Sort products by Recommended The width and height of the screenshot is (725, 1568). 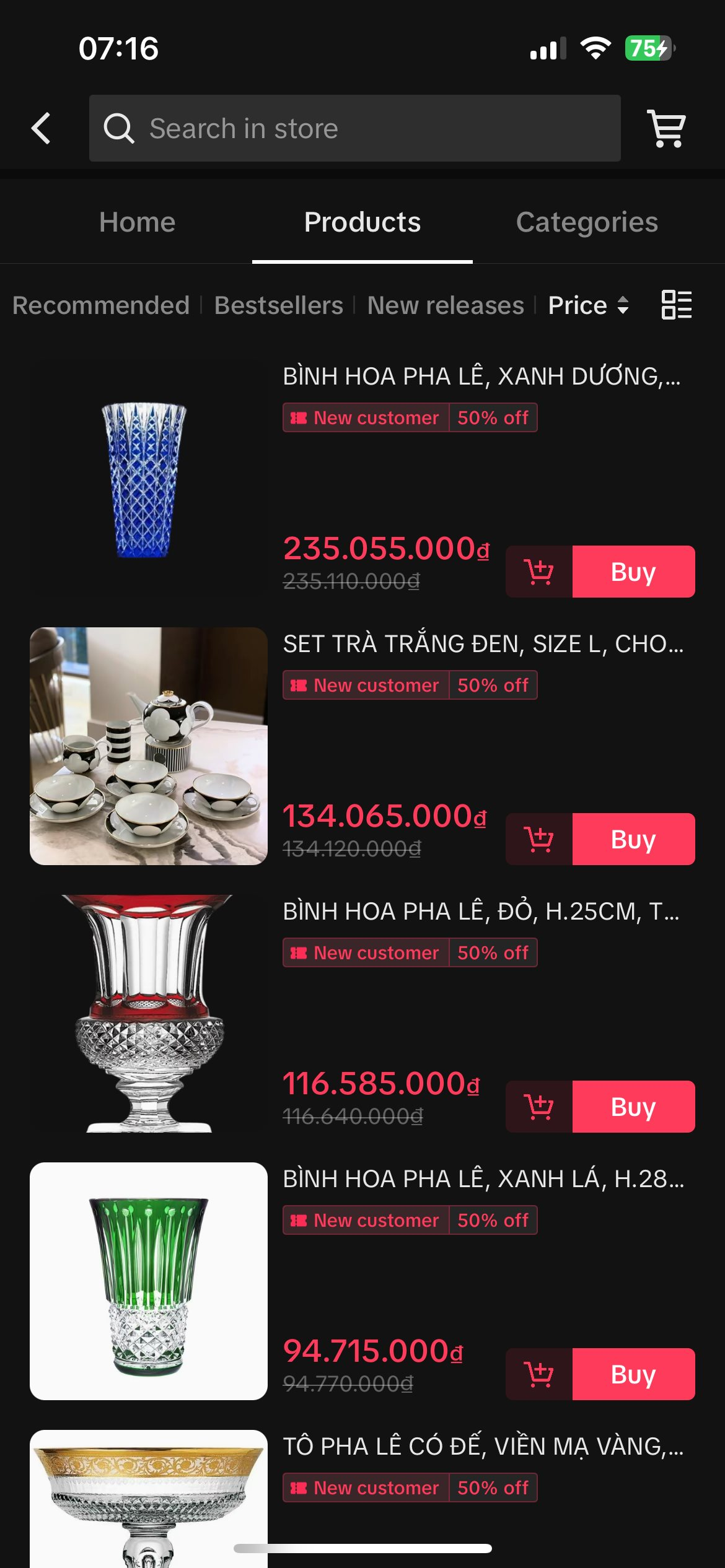101,305
